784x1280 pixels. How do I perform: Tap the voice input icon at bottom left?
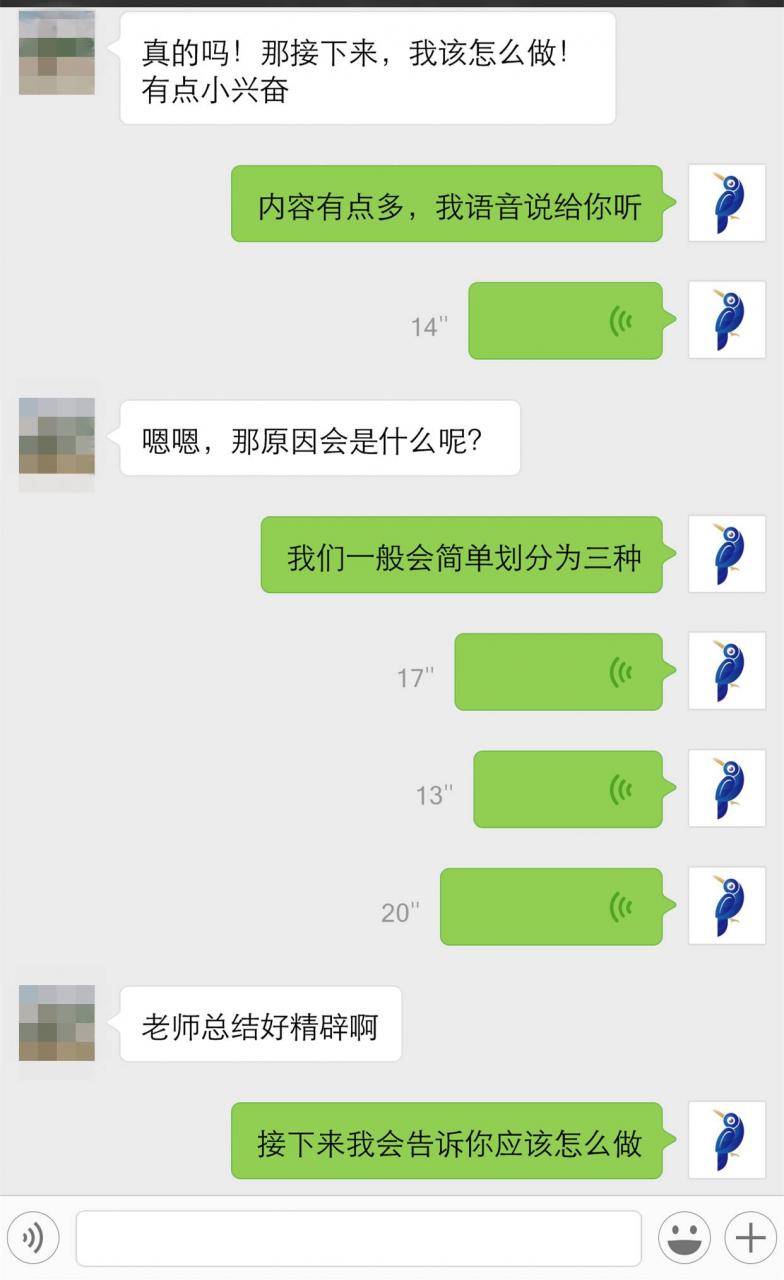[x=33, y=1236]
